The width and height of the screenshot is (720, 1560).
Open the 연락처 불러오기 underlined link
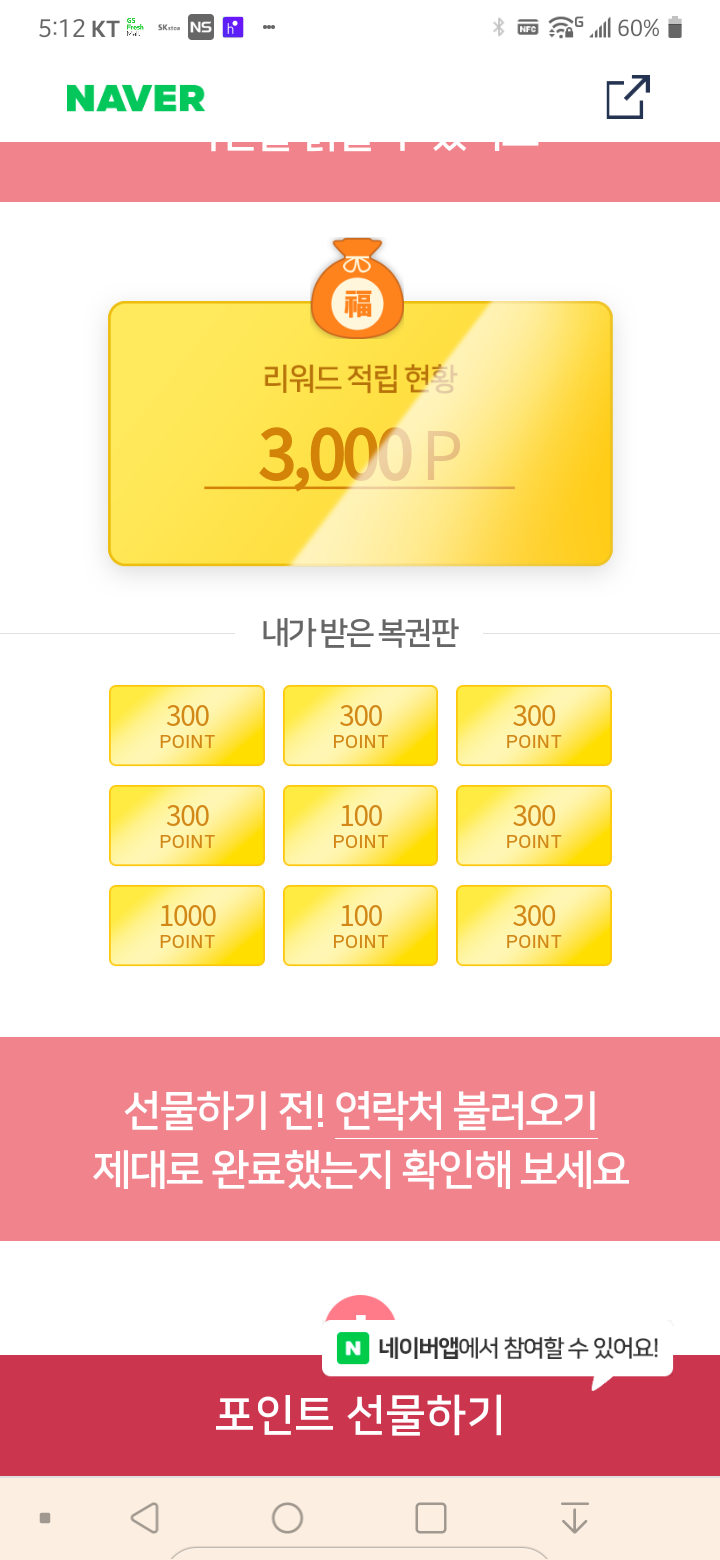click(466, 1110)
